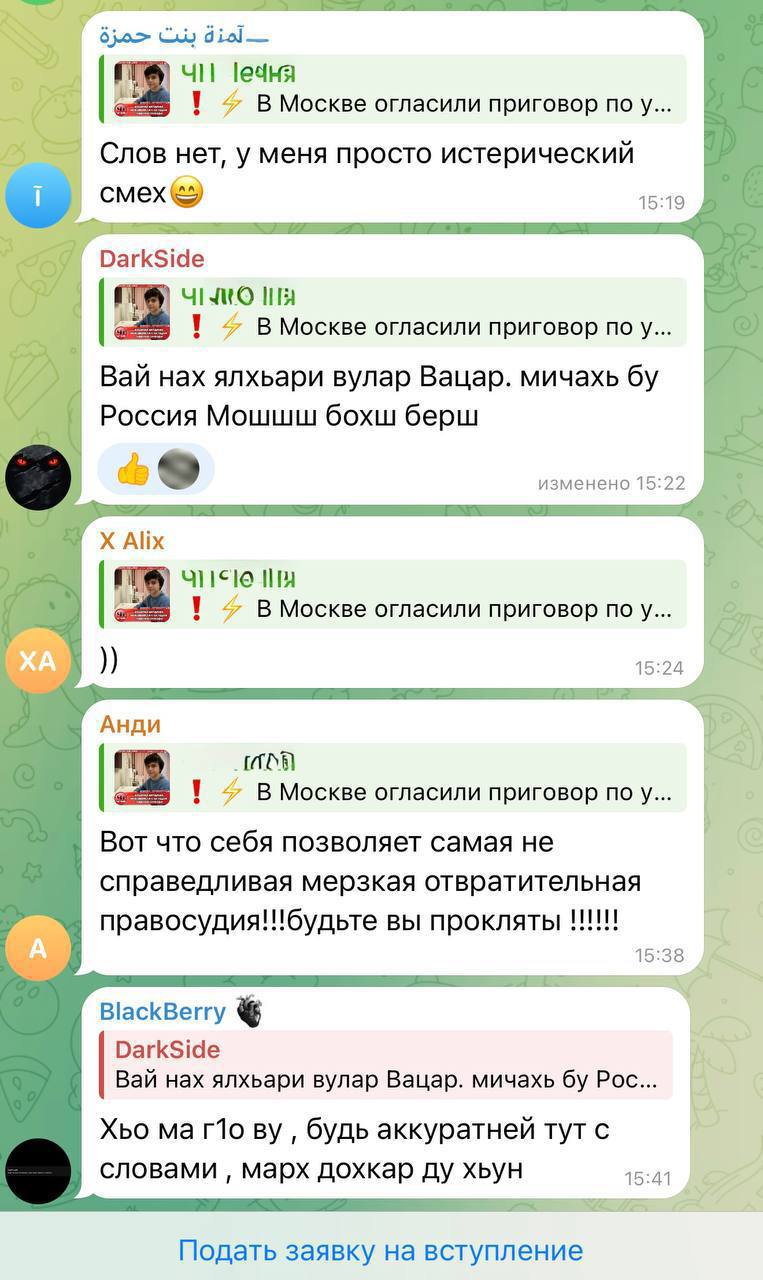Tap the X Alix sender name

132,541
